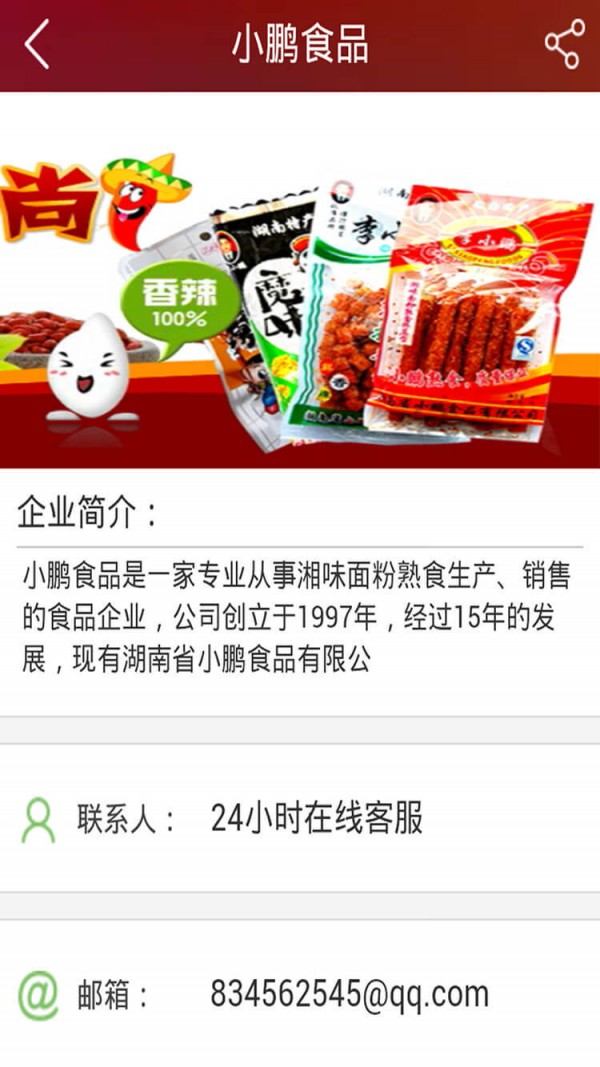Open the 邮箱 834562545@qq.com row
The image size is (600, 1067).
coord(300,994)
